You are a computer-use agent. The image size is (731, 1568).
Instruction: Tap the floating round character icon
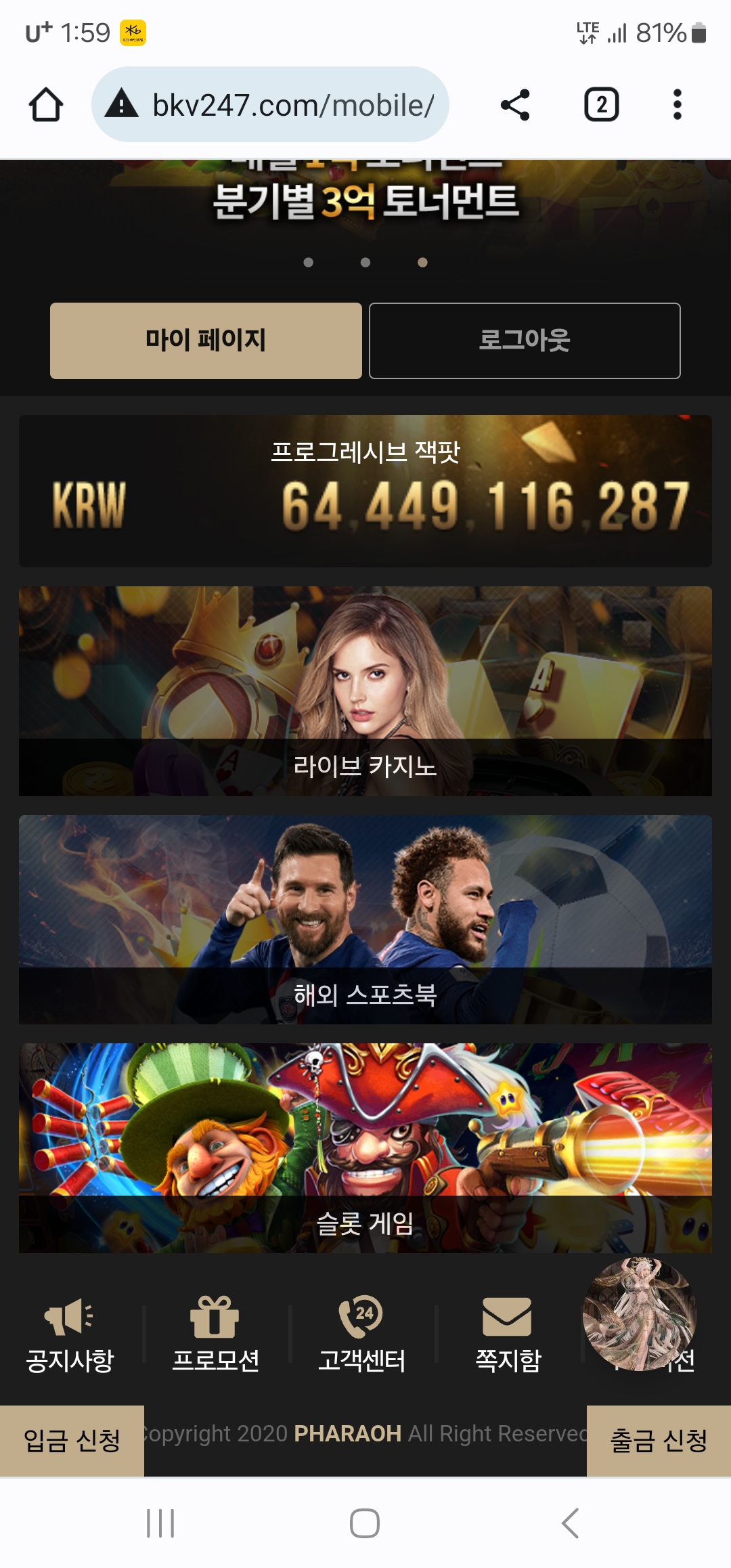click(639, 1313)
